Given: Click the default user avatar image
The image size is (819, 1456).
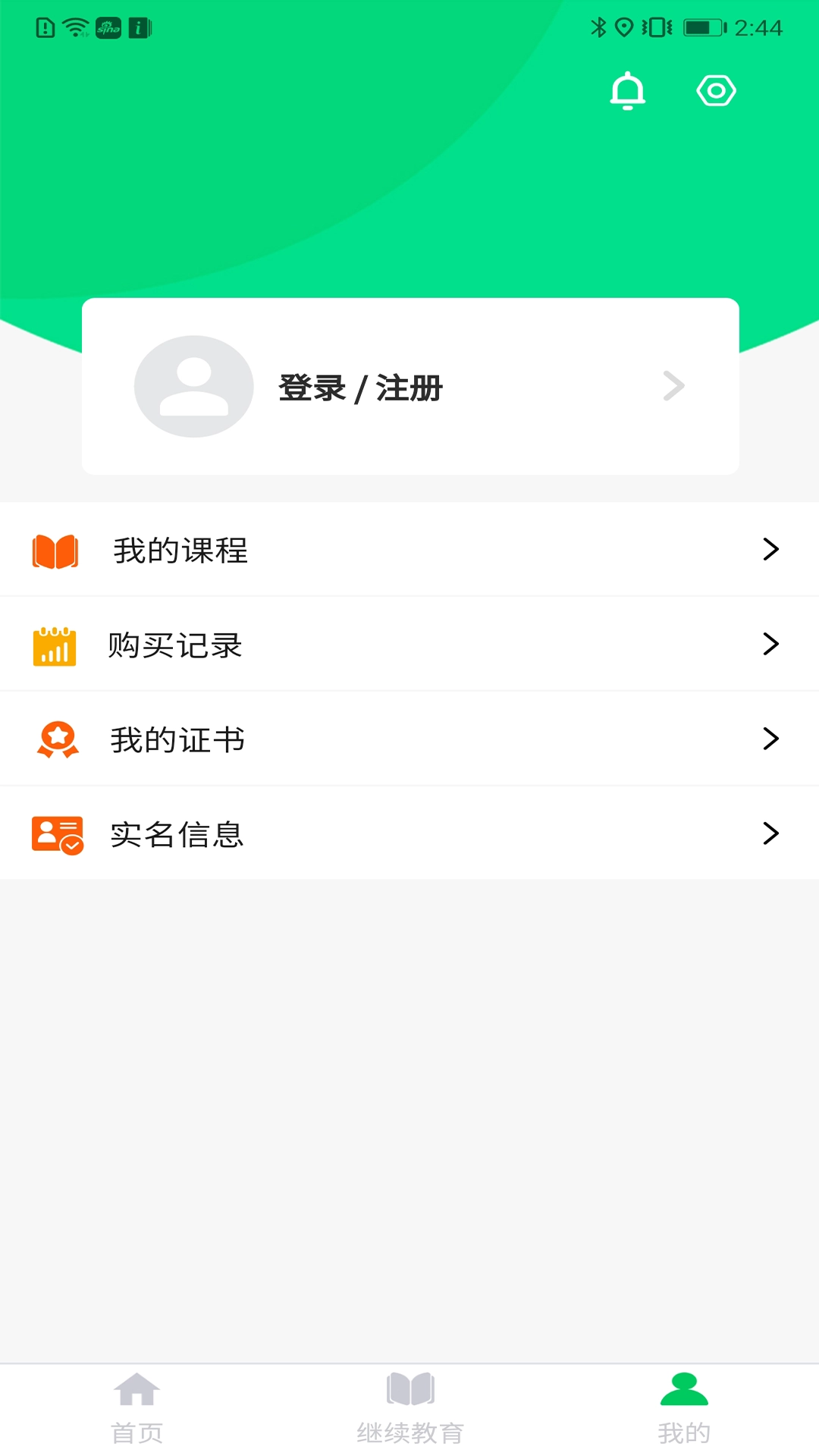Looking at the screenshot, I should pos(193,386).
